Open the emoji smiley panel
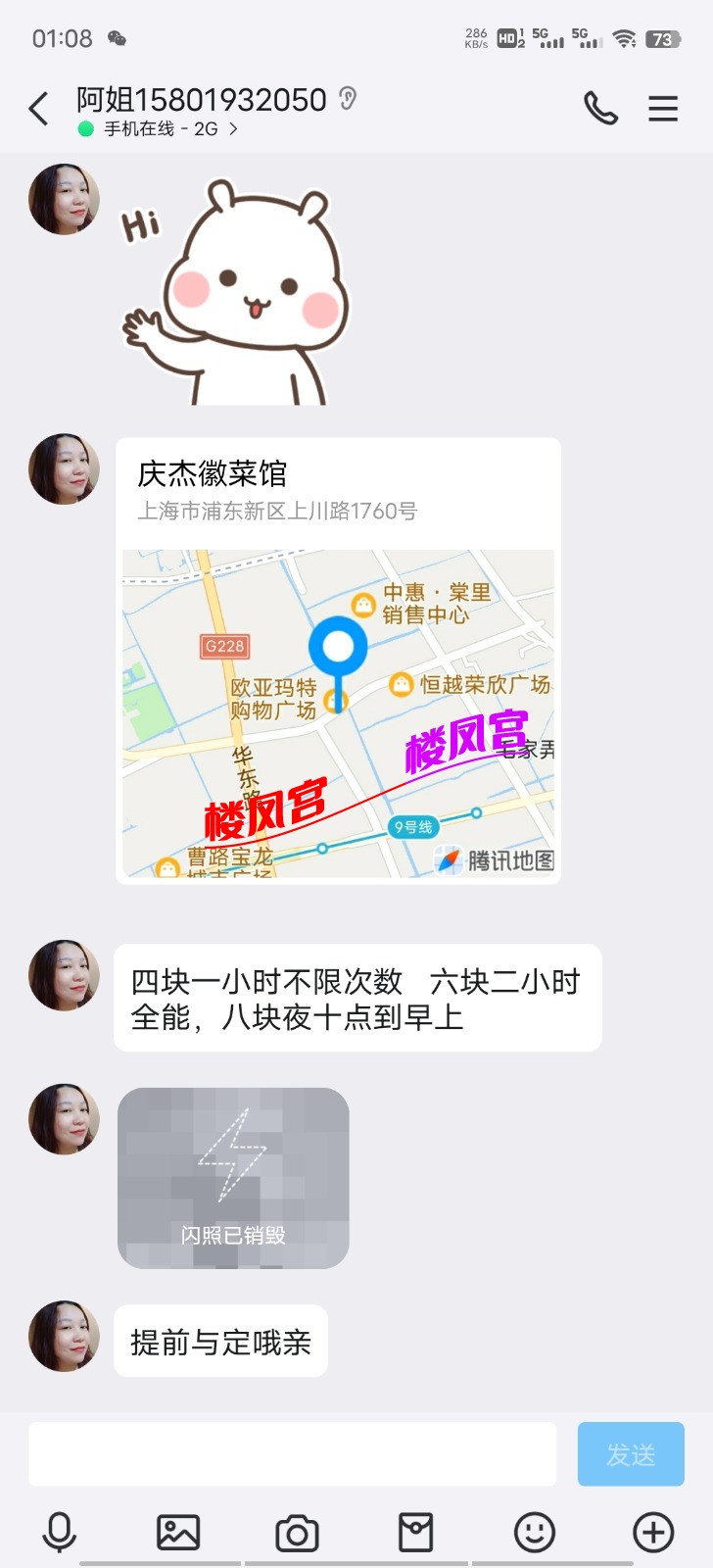The width and height of the screenshot is (713, 1568). tap(533, 1531)
